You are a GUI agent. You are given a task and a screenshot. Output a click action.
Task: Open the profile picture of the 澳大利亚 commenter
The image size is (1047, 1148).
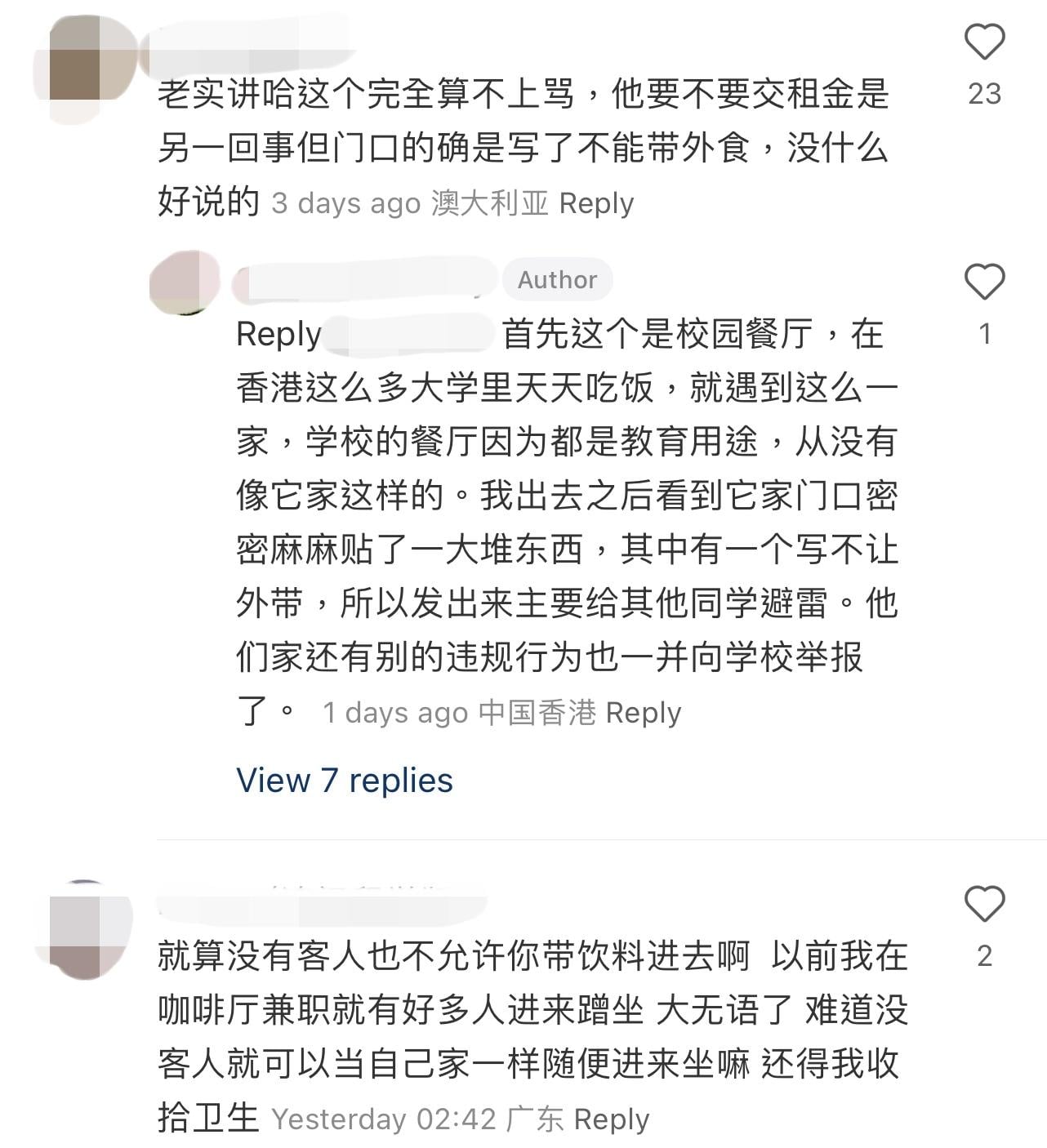pos(88,67)
